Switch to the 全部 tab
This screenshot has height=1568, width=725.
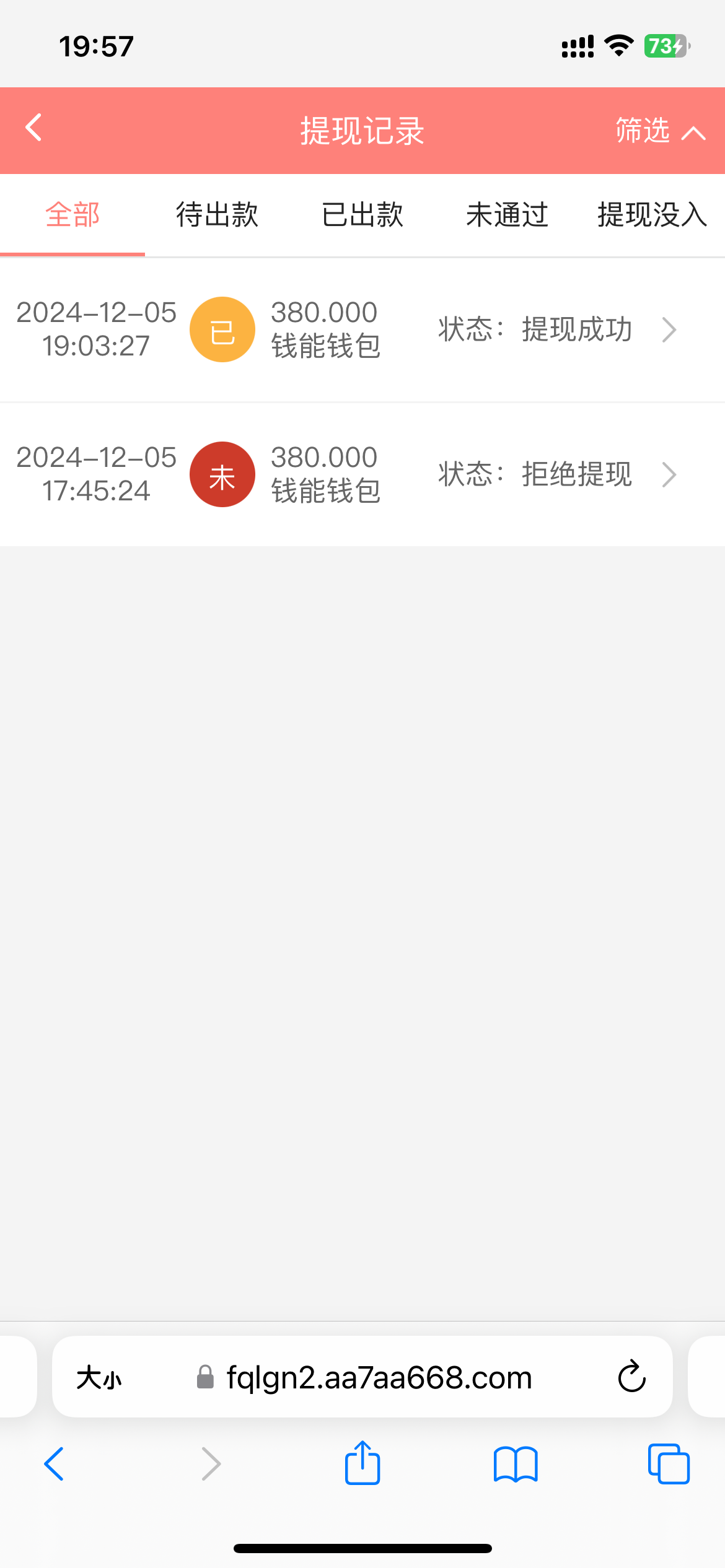[x=72, y=215]
